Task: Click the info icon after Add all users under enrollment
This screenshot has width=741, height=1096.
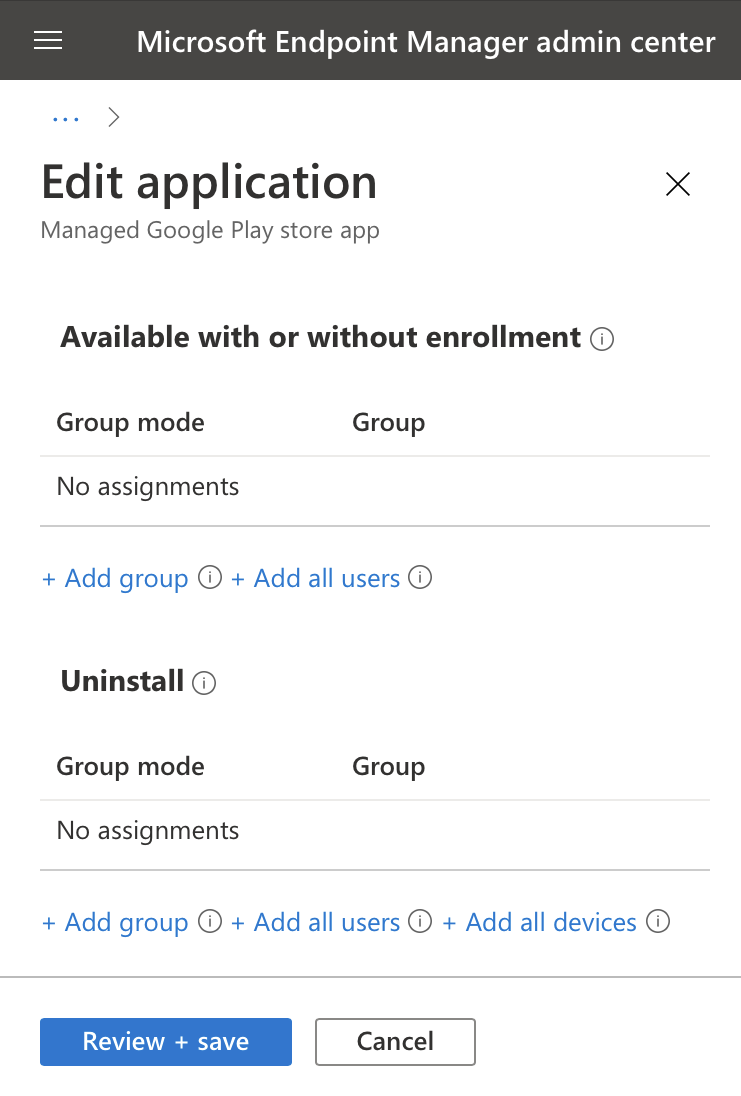Action: [x=421, y=578]
